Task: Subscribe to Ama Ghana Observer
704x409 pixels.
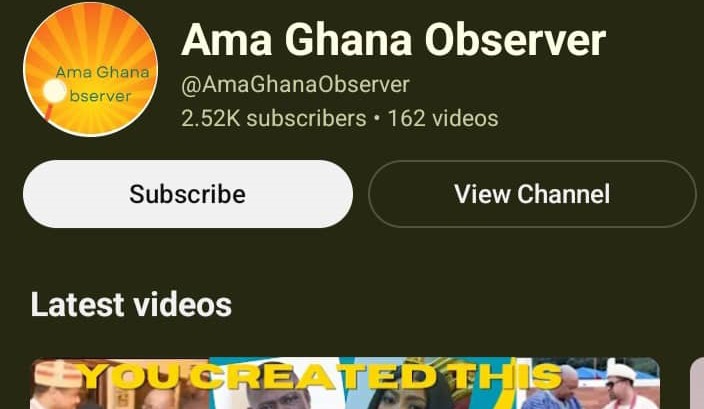Action: tap(187, 194)
